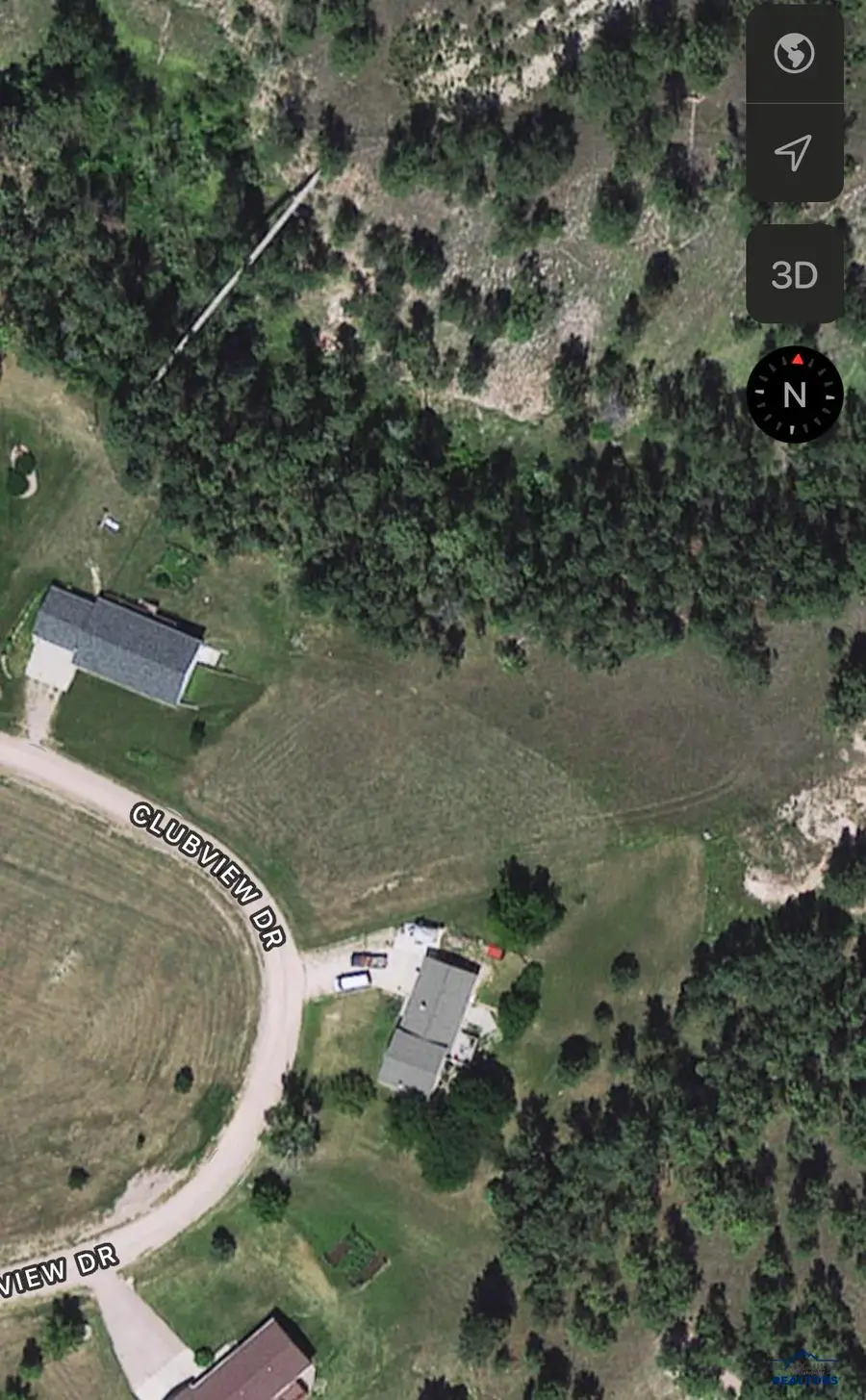The height and width of the screenshot is (1400, 866).
Task: Click the "N" letter inside the compass
Action: (793, 396)
